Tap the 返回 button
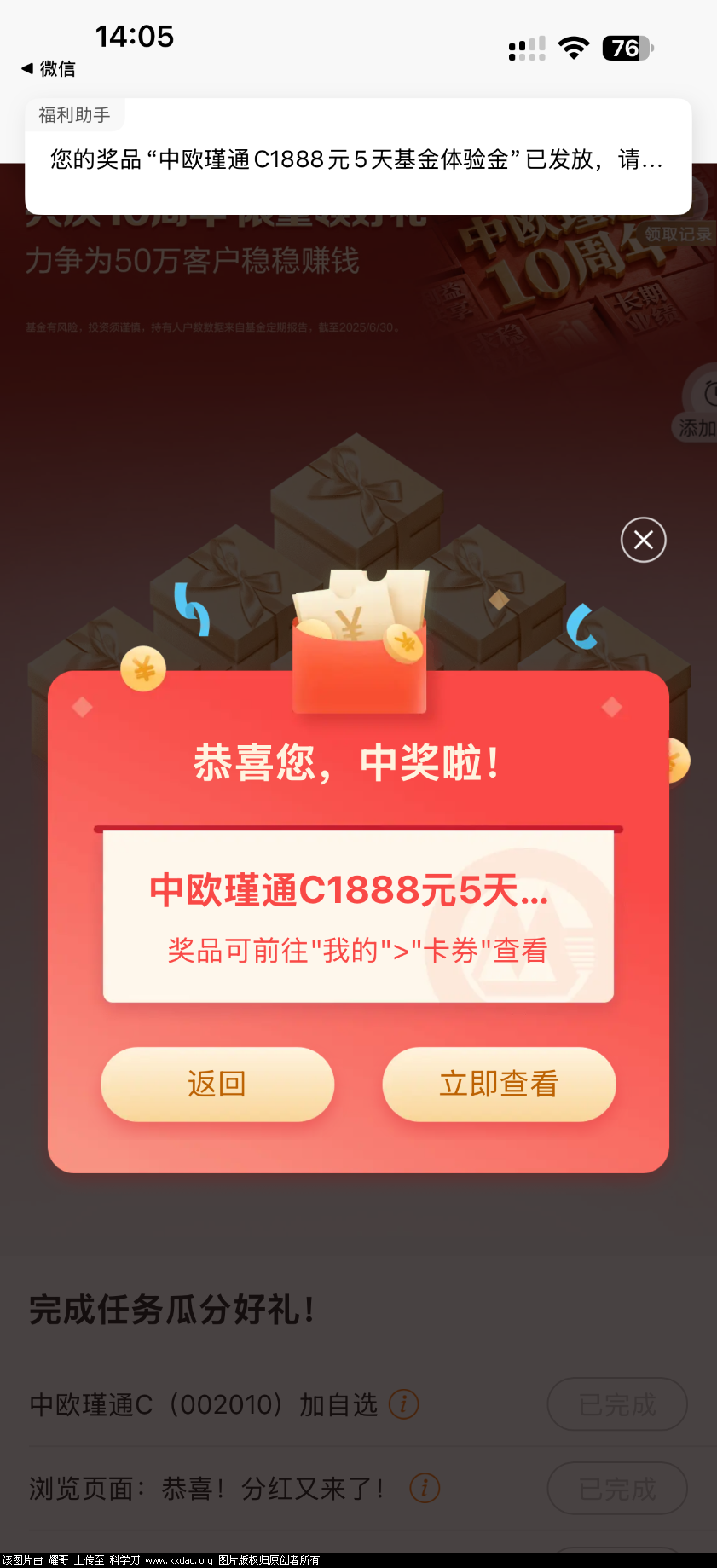This screenshot has height=1568, width=717. click(x=217, y=1084)
